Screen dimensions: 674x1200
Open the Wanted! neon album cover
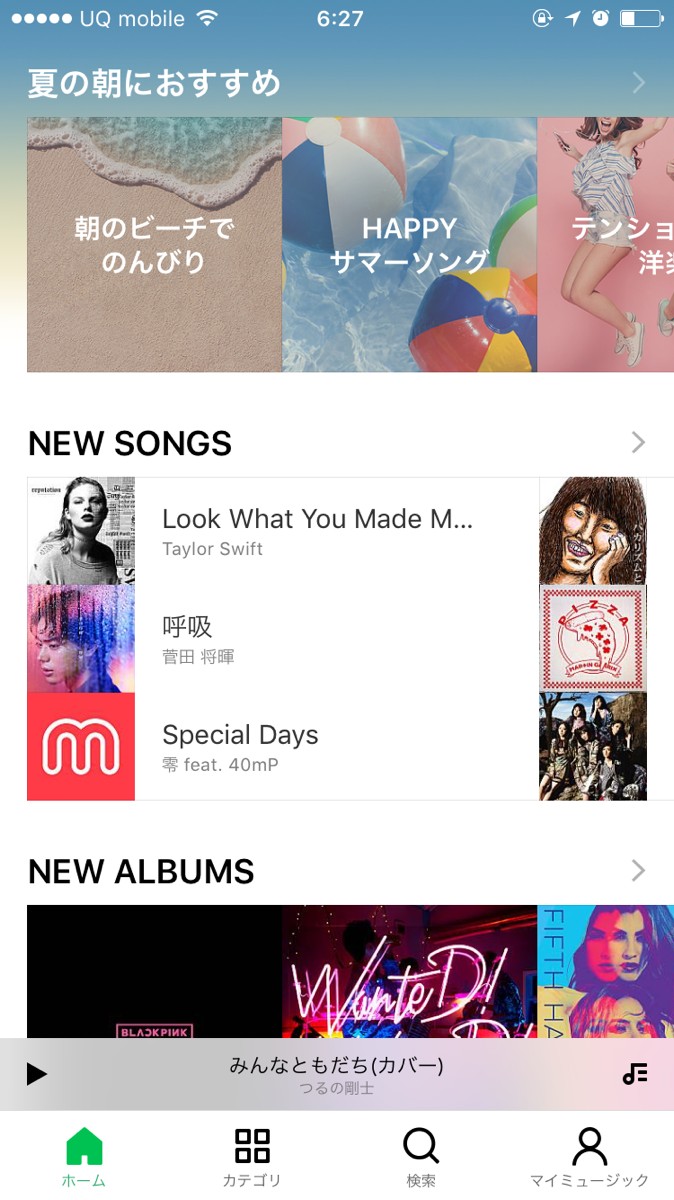409,971
